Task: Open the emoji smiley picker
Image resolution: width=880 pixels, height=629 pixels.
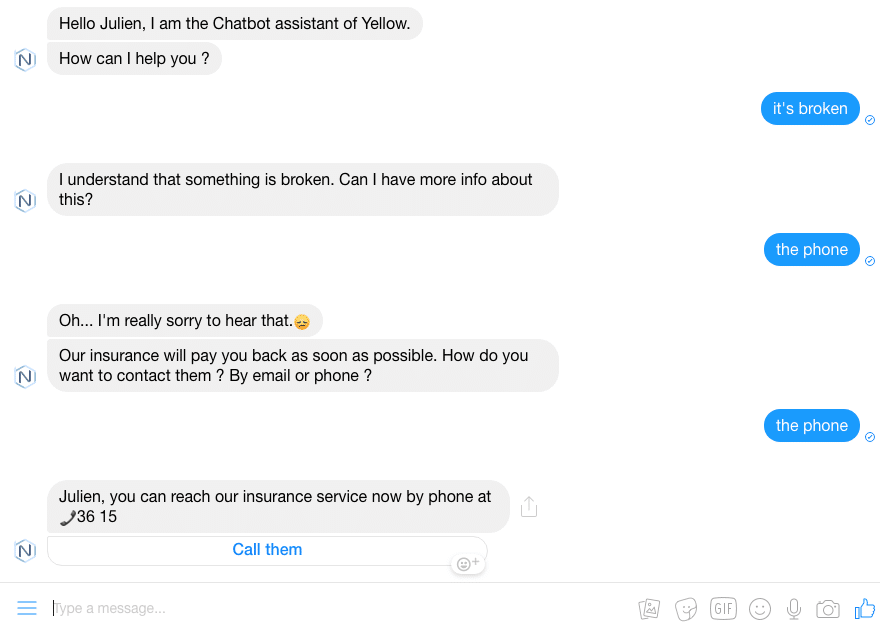Action: tap(760, 608)
